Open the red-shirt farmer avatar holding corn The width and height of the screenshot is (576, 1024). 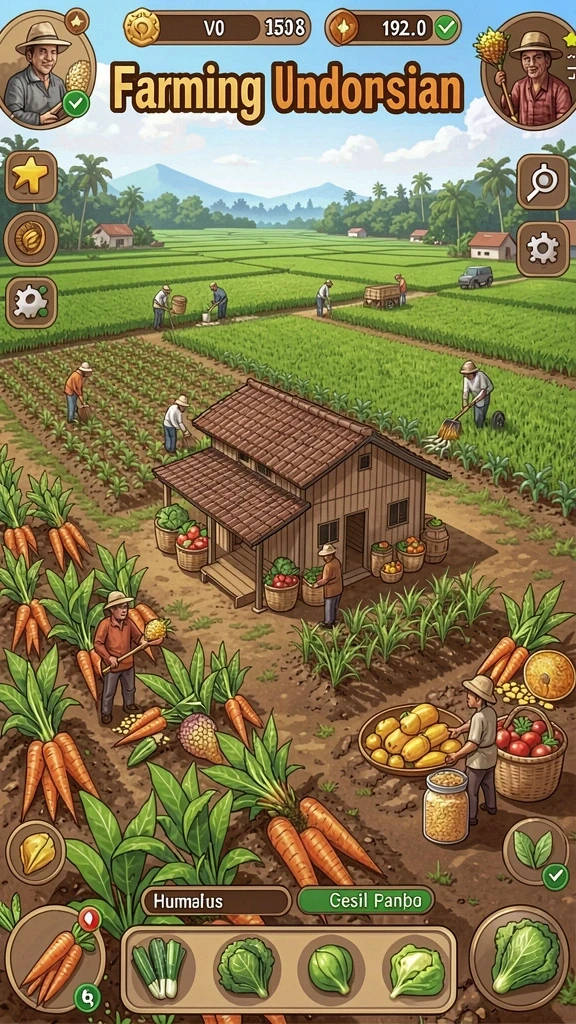pos(530,71)
